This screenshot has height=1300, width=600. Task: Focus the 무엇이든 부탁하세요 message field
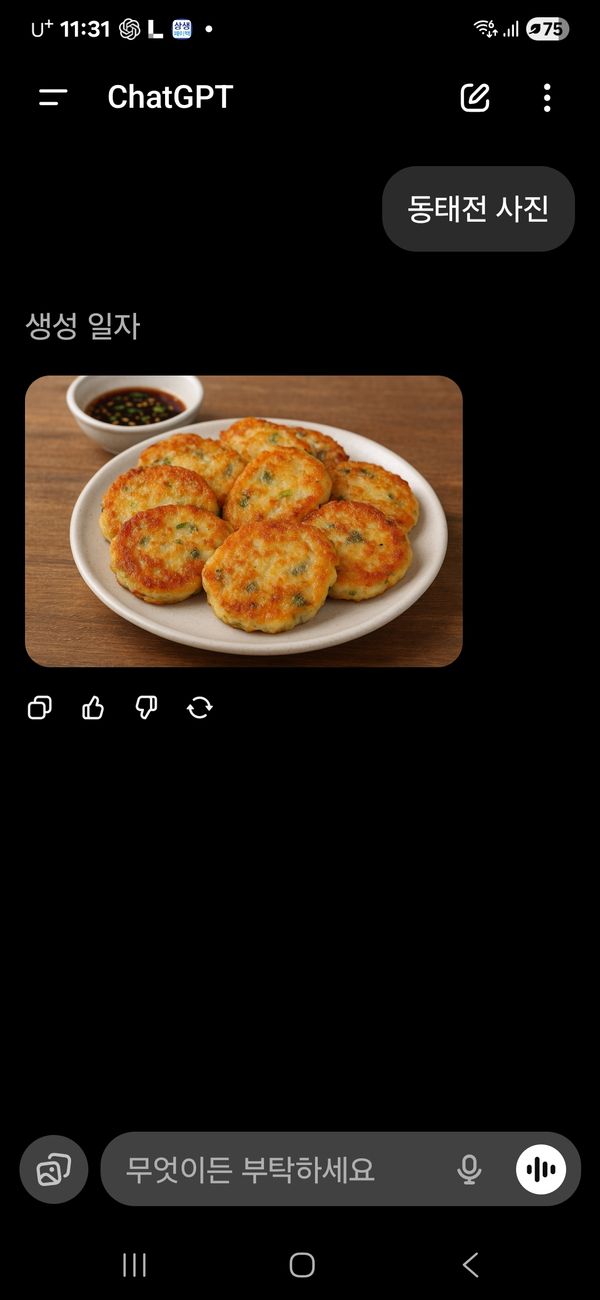pos(280,1169)
